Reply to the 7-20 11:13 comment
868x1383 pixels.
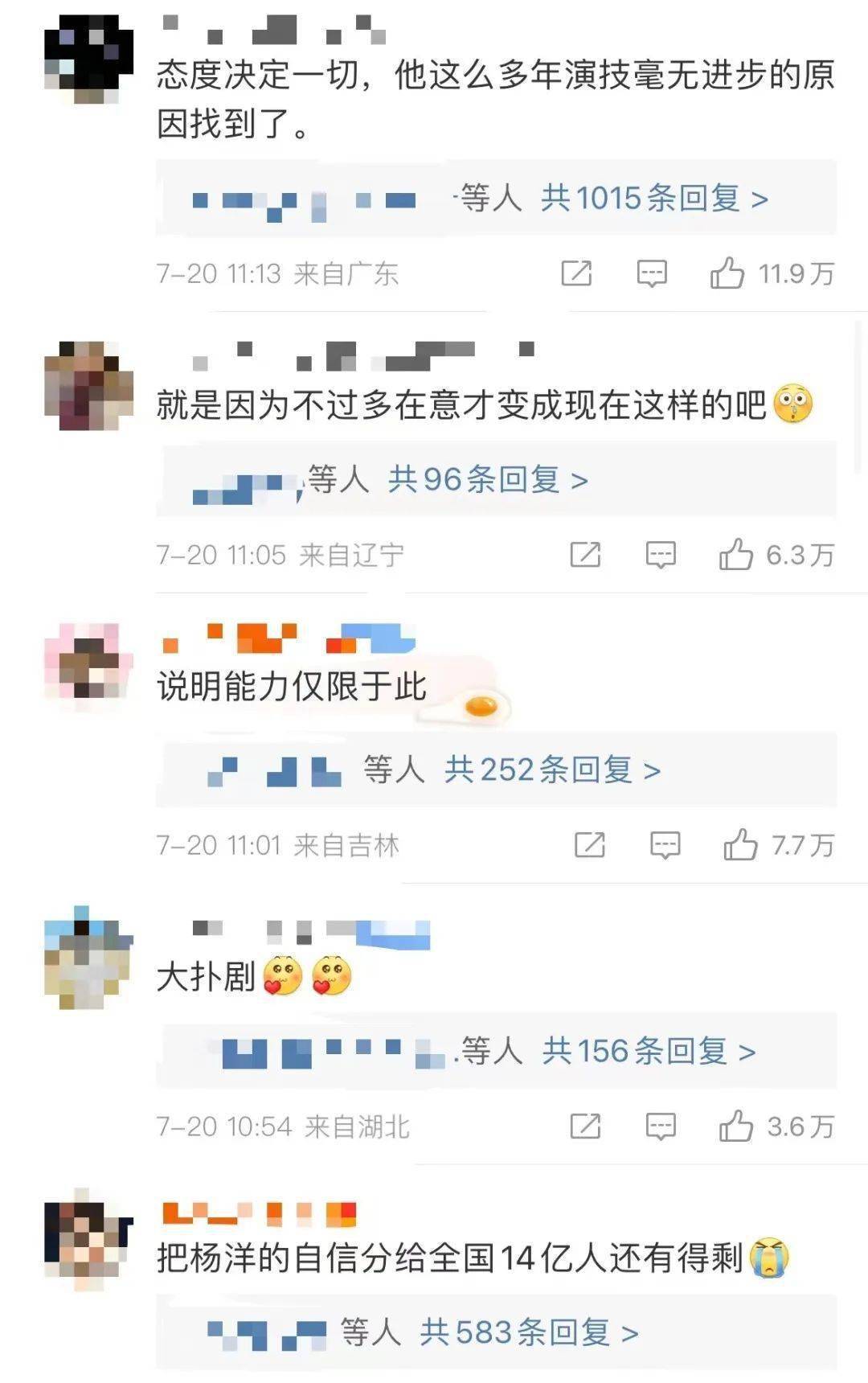pos(652,273)
